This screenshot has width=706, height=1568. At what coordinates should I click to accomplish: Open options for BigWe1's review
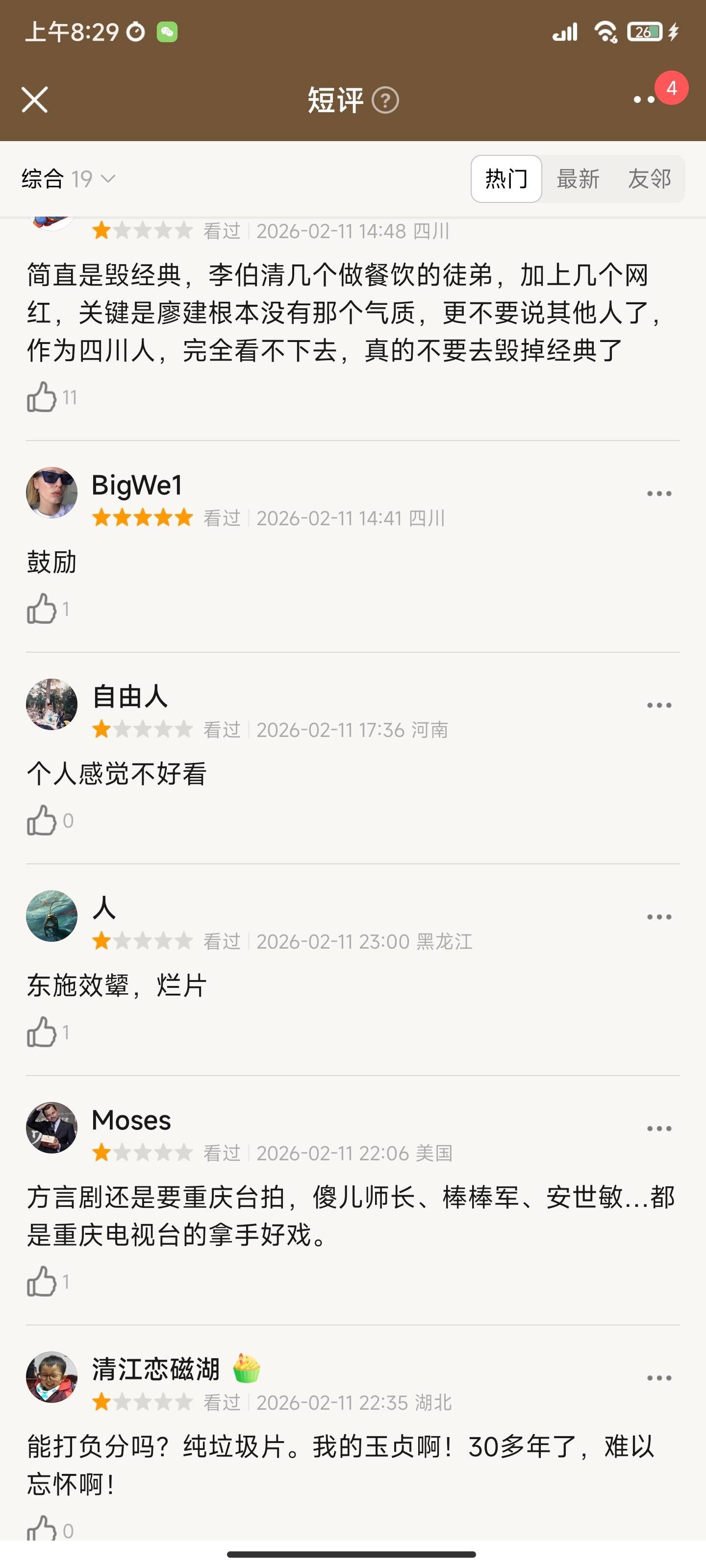[659, 493]
